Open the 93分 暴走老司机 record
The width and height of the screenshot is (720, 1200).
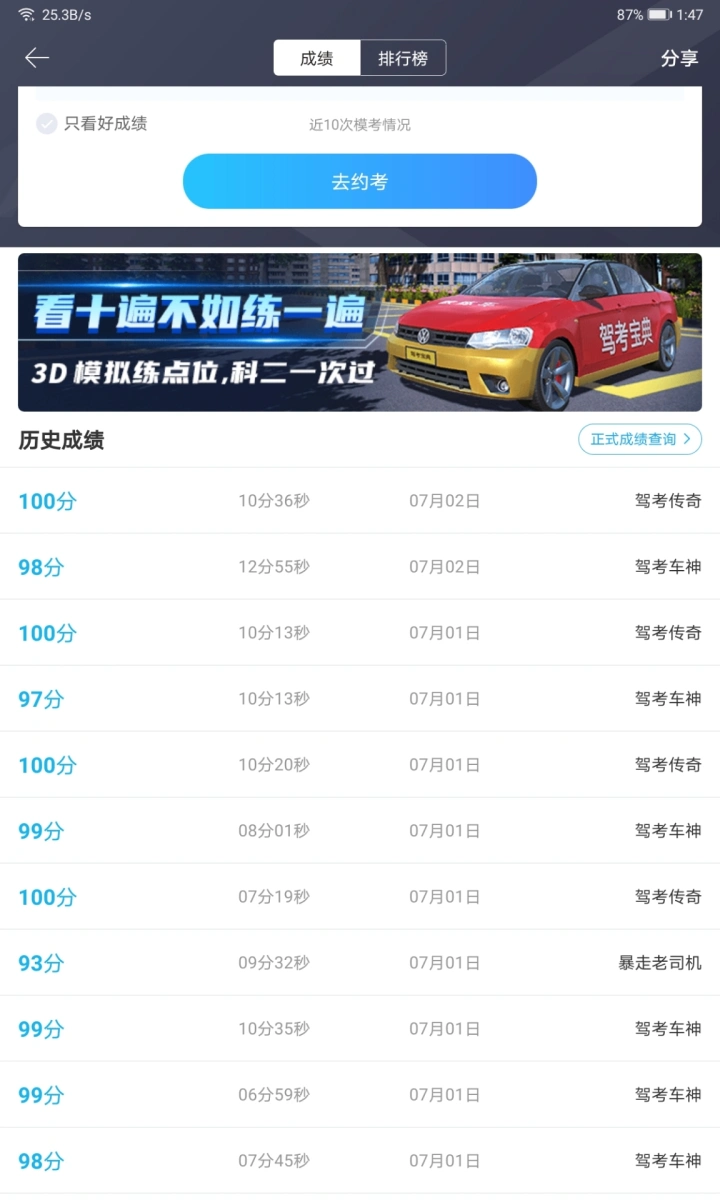(360, 963)
